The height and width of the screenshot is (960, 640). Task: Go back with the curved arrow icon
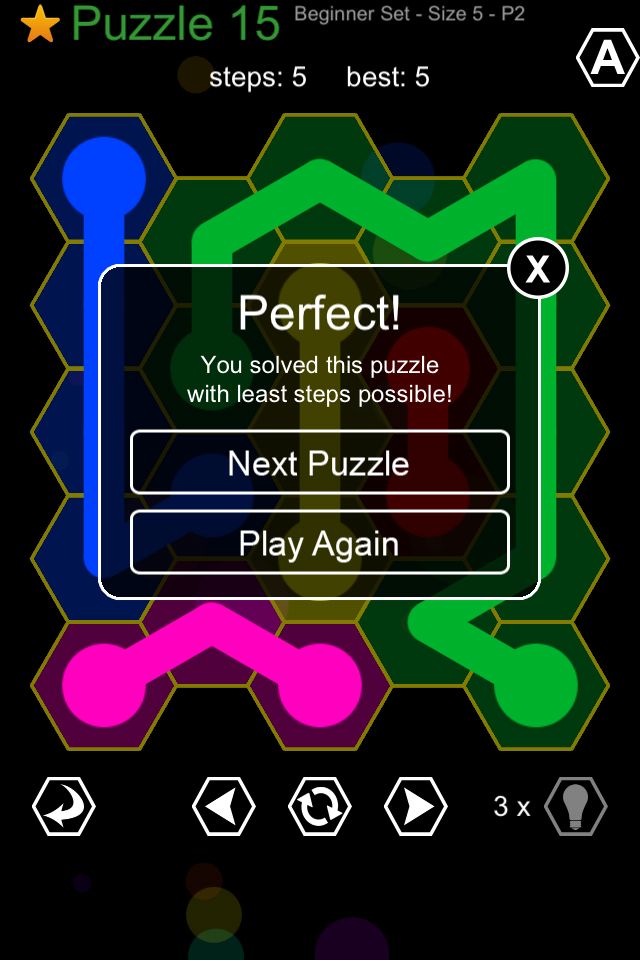(x=64, y=806)
